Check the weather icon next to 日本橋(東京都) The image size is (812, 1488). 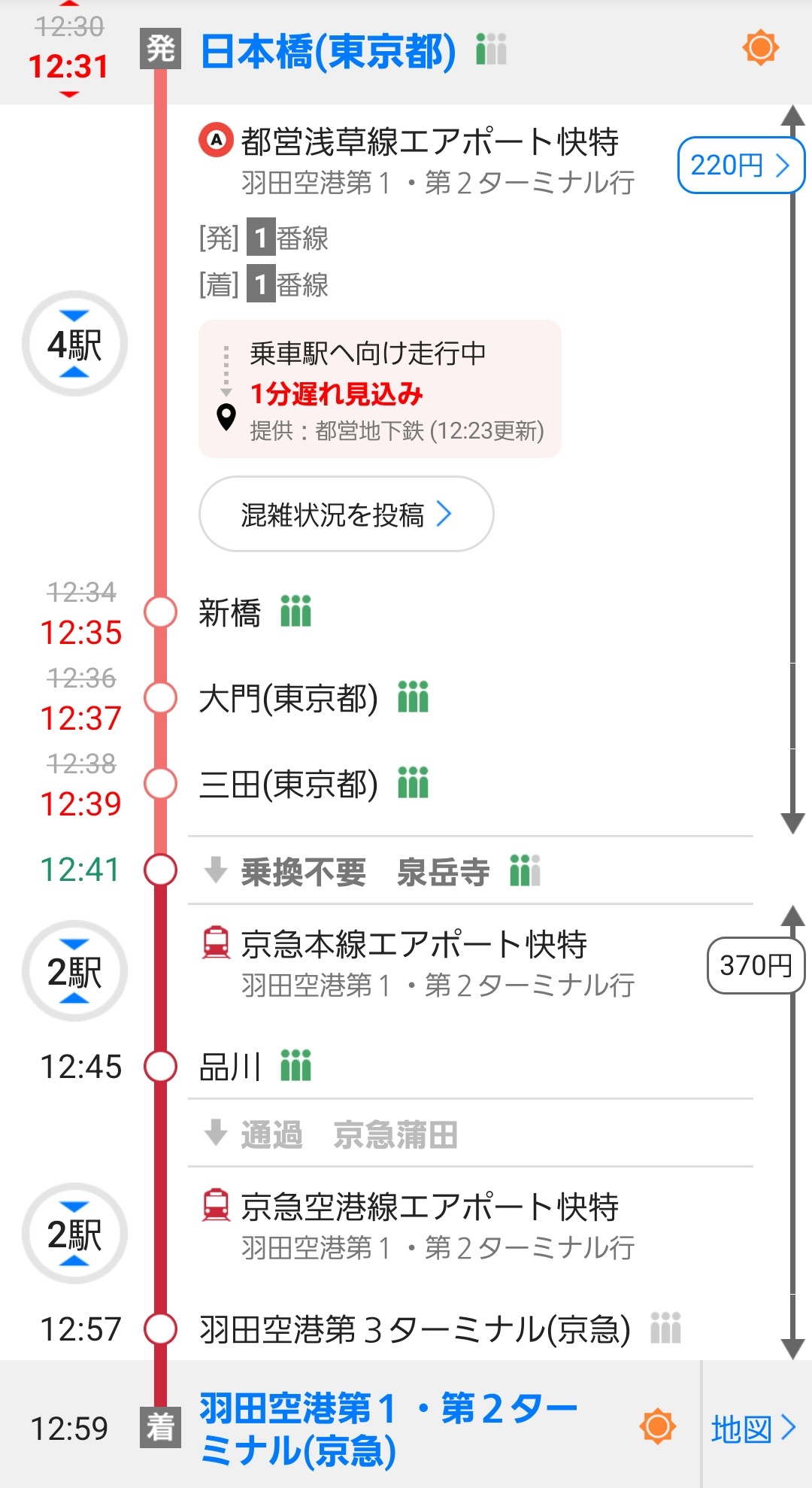(760, 48)
